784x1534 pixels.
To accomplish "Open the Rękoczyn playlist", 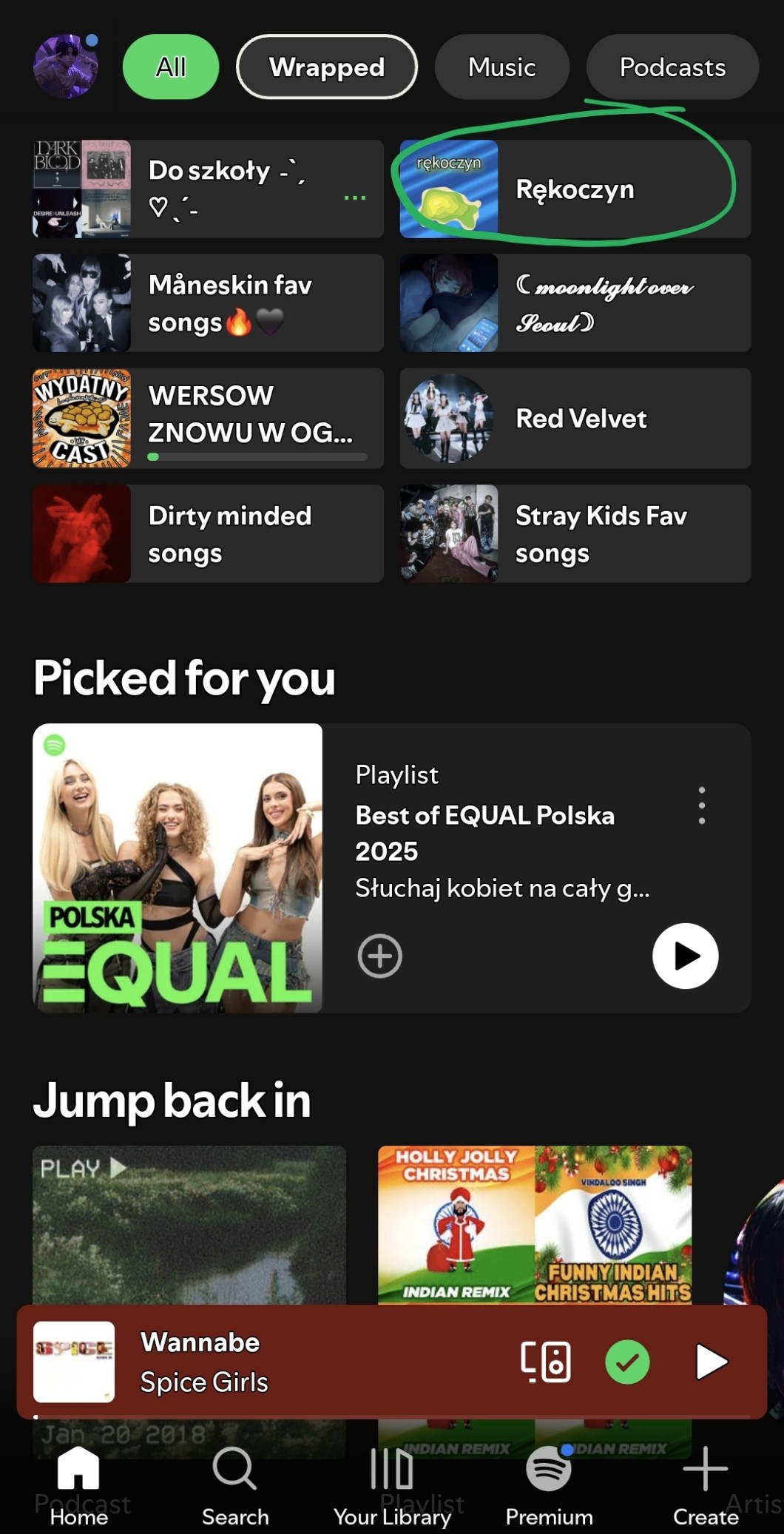I will tap(575, 189).
